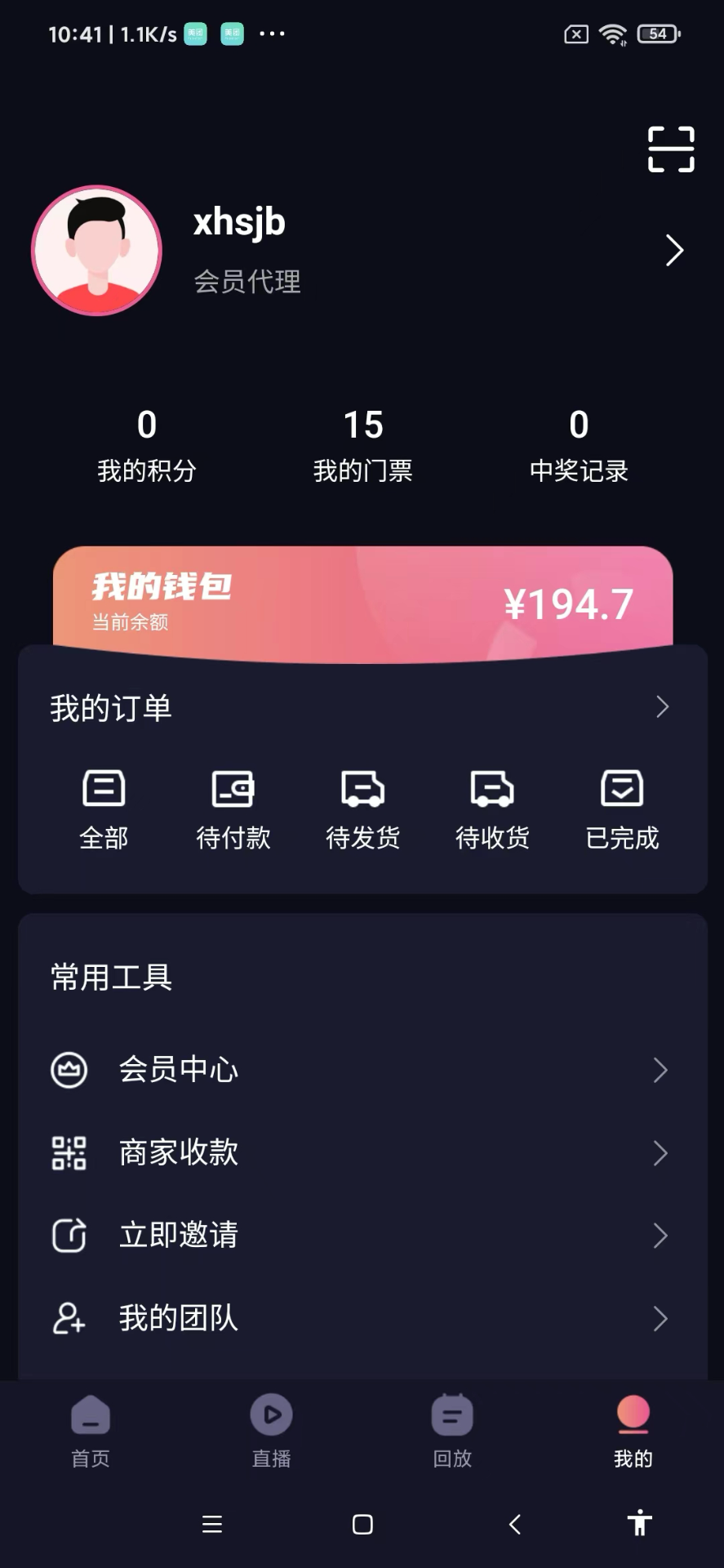View 中奖记录 records
724x1568 pixels.
pos(578,443)
